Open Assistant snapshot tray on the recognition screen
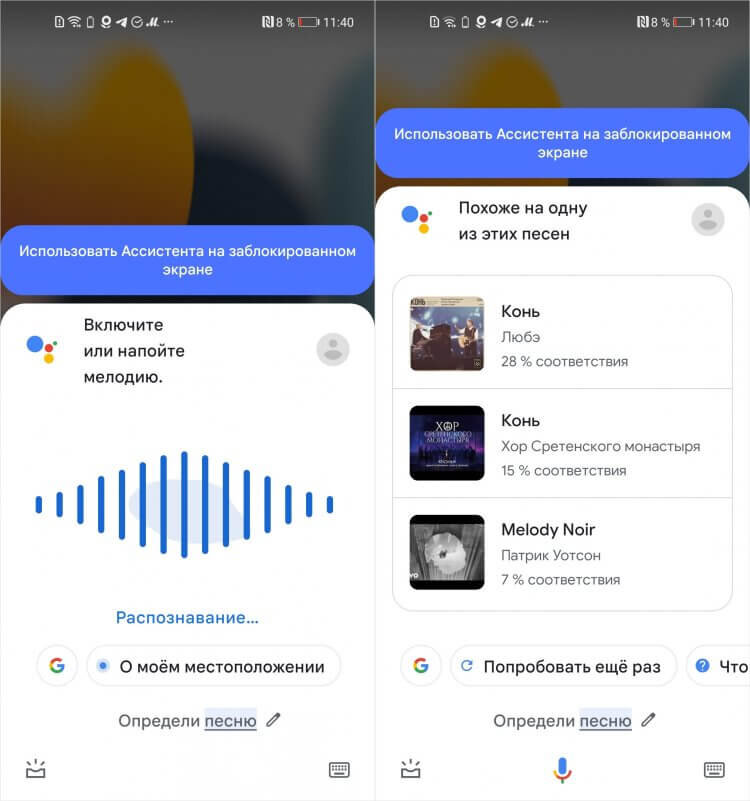Image resolution: width=750 pixels, height=801 pixels. 36,769
